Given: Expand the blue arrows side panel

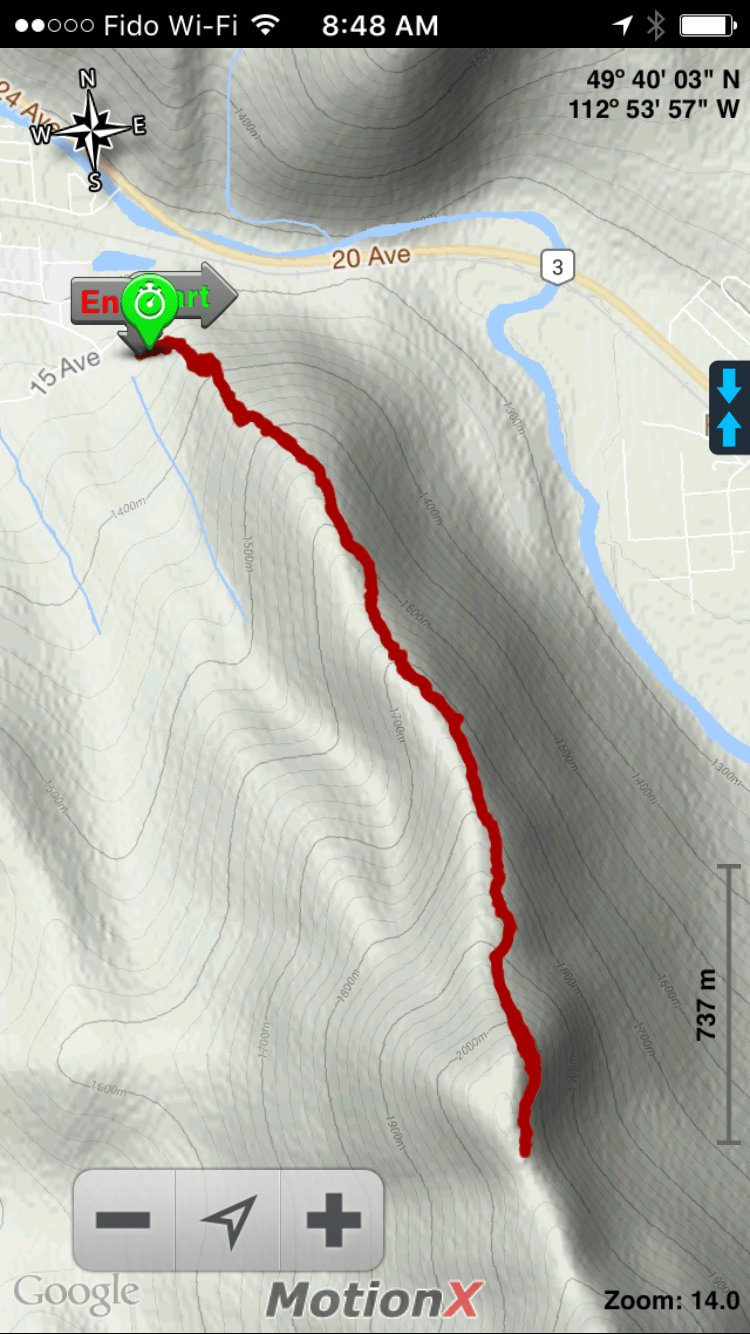Looking at the screenshot, I should [730, 406].
